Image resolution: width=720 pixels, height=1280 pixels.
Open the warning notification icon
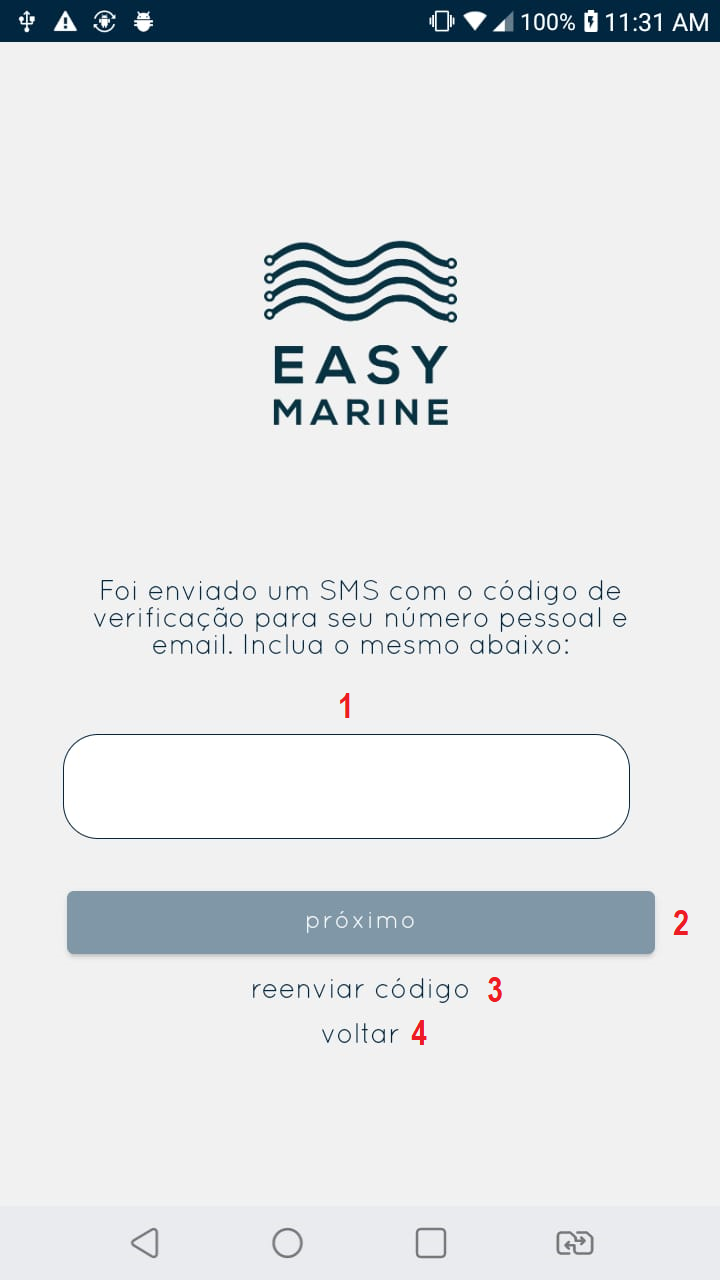pos(66,20)
